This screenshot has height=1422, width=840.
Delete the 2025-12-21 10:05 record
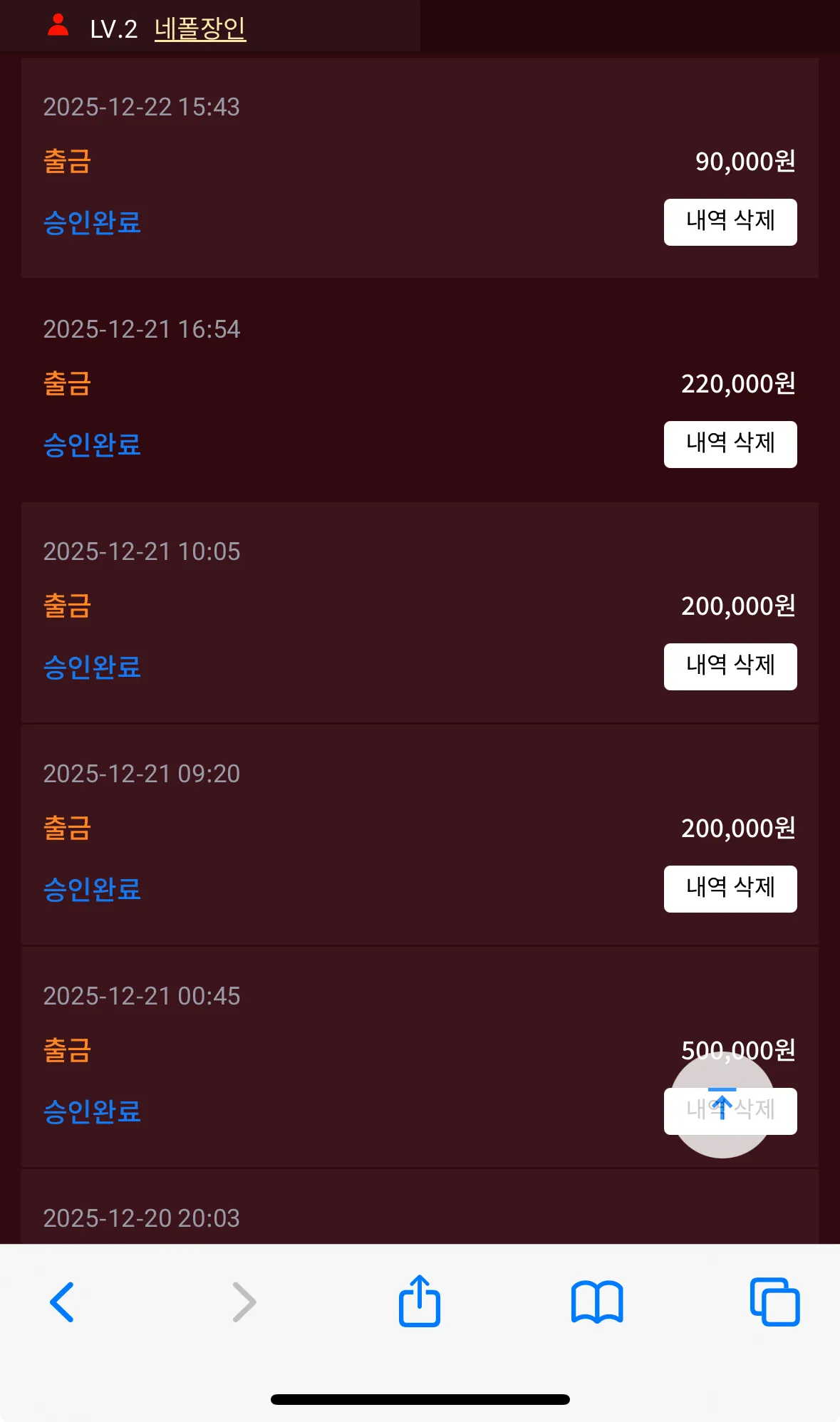click(x=730, y=667)
